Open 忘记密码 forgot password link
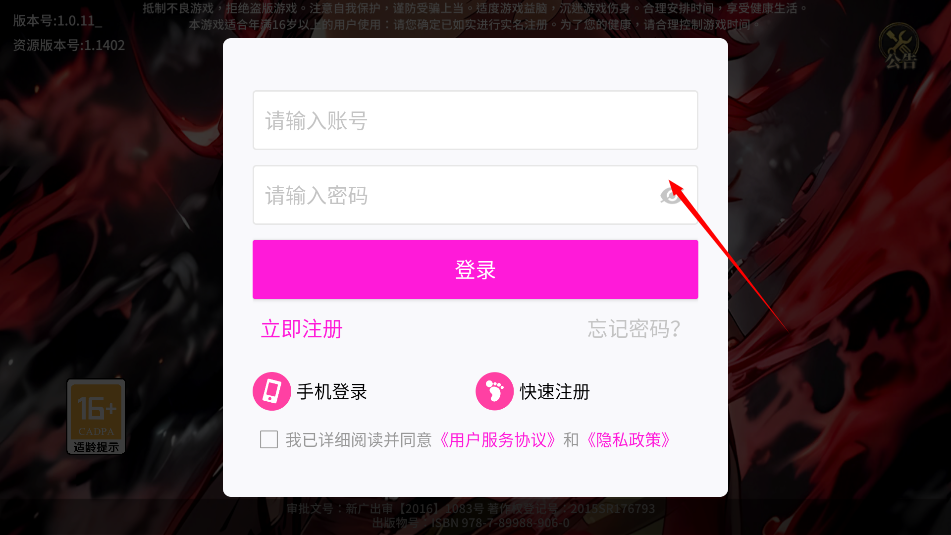The image size is (951, 535). 634,329
